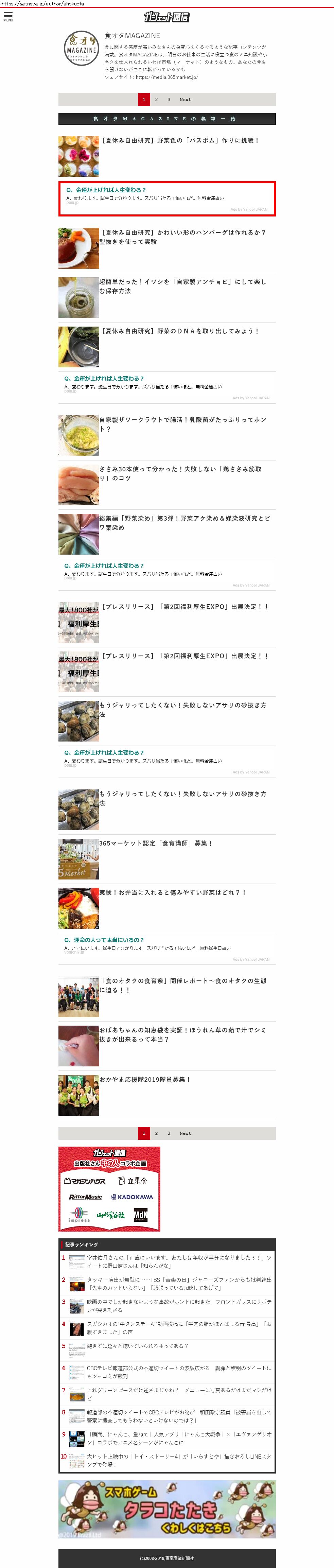View the 野菜のDNAを取り出して article
Viewport: 334px width, 1568px height.
coord(180,331)
